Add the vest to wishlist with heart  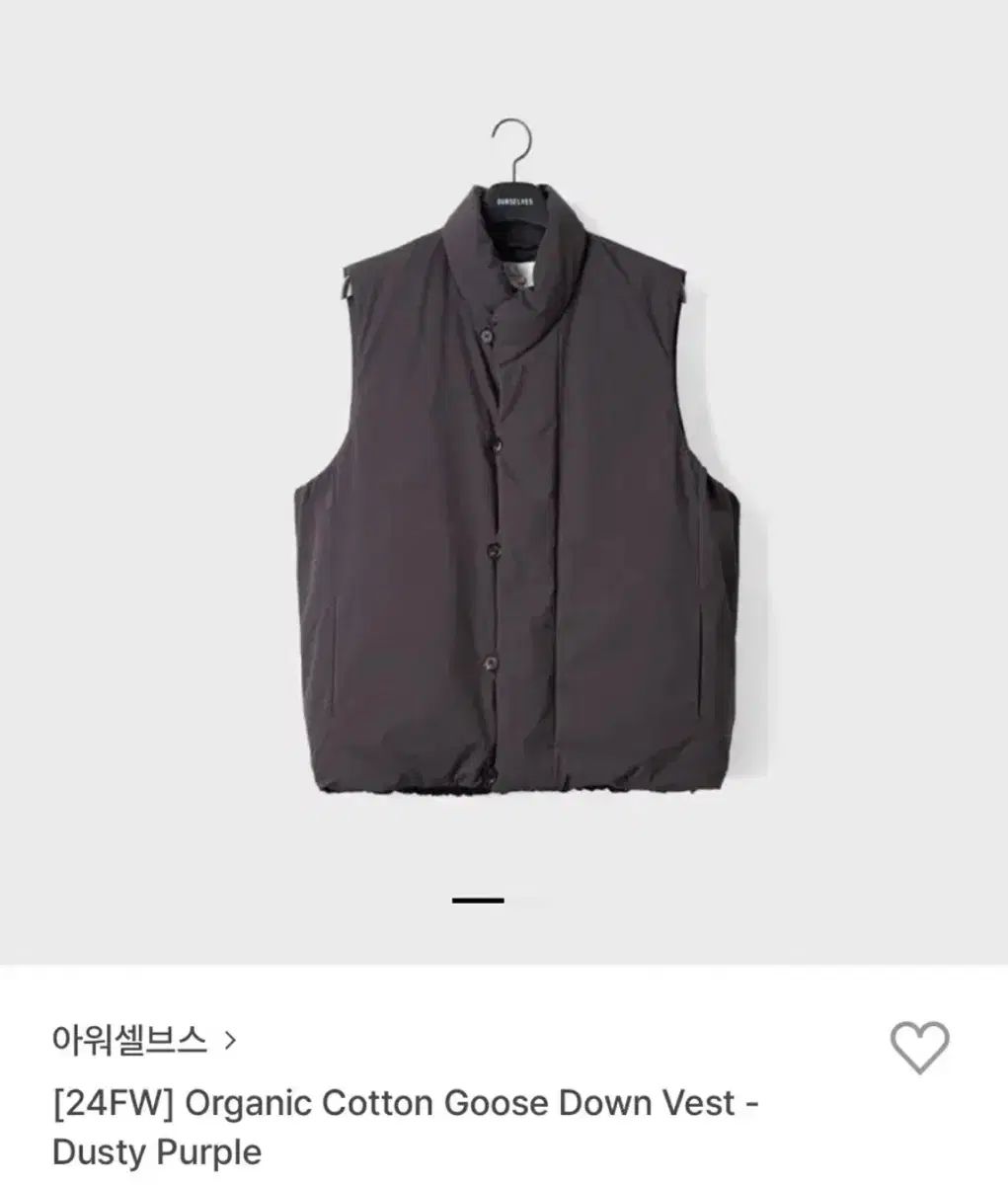[919, 1046]
